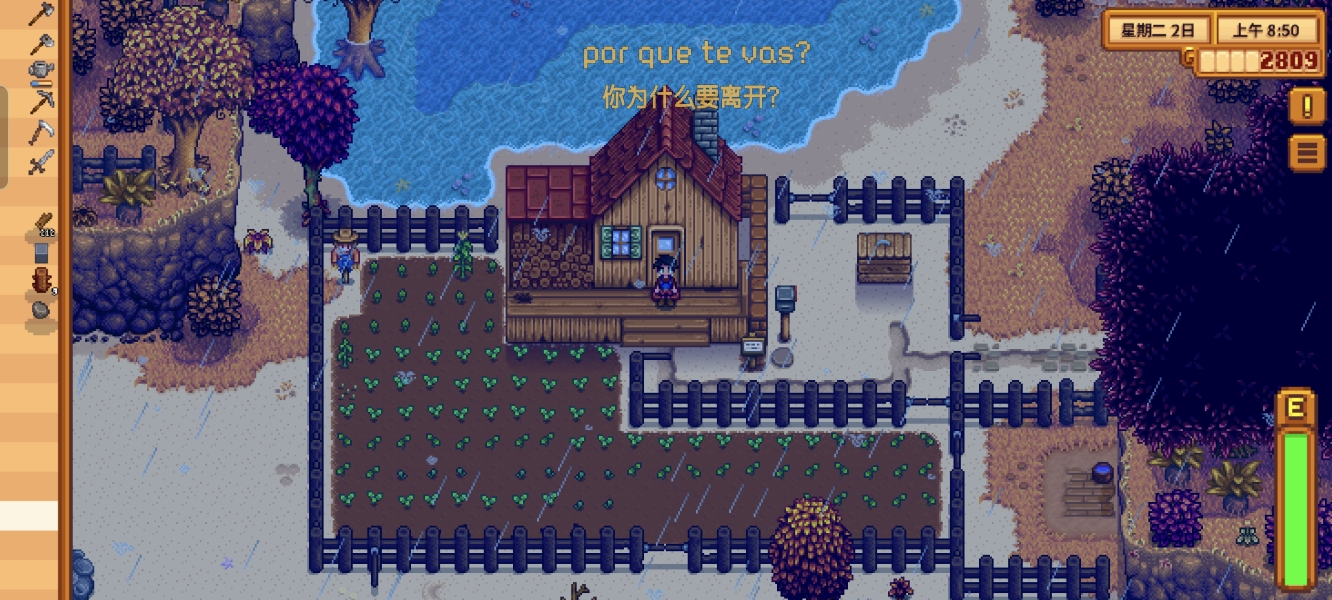Select the wood stack of 212
The width and height of the screenshot is (1332, 600).
[x=42, y=223]
